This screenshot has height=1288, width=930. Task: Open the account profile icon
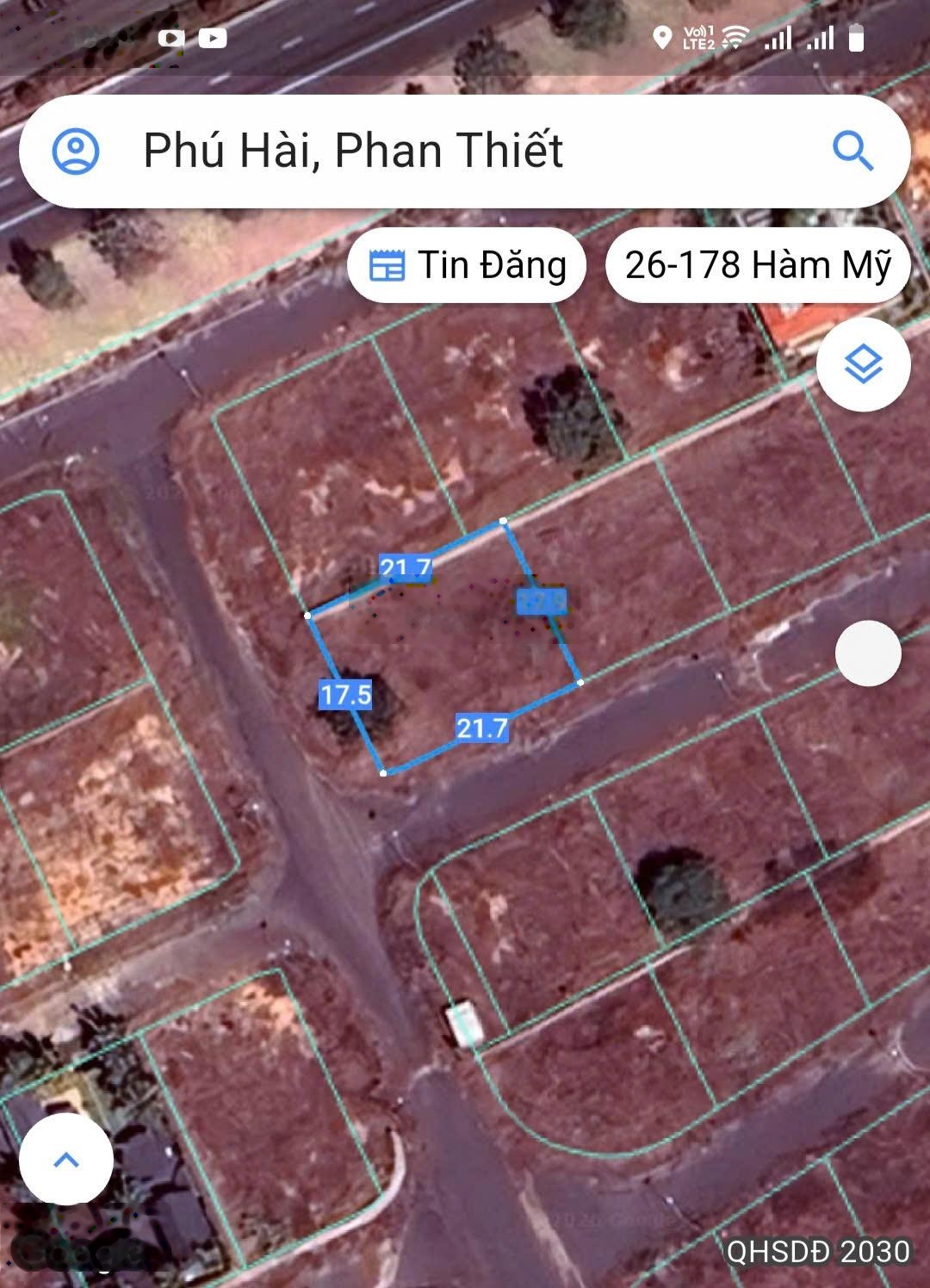(76, 152)
